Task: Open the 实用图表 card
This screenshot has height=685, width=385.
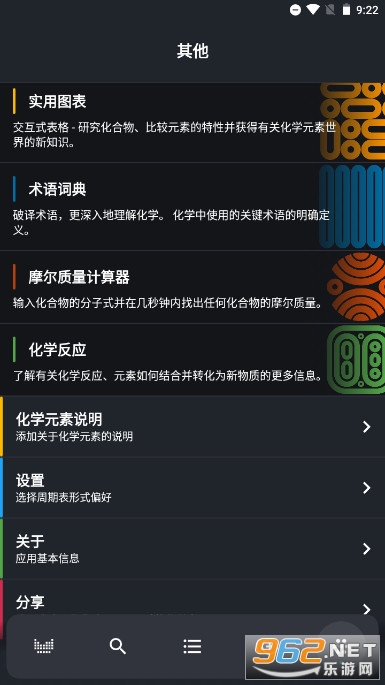Action: pyautogui.click(x=192, y=122)
